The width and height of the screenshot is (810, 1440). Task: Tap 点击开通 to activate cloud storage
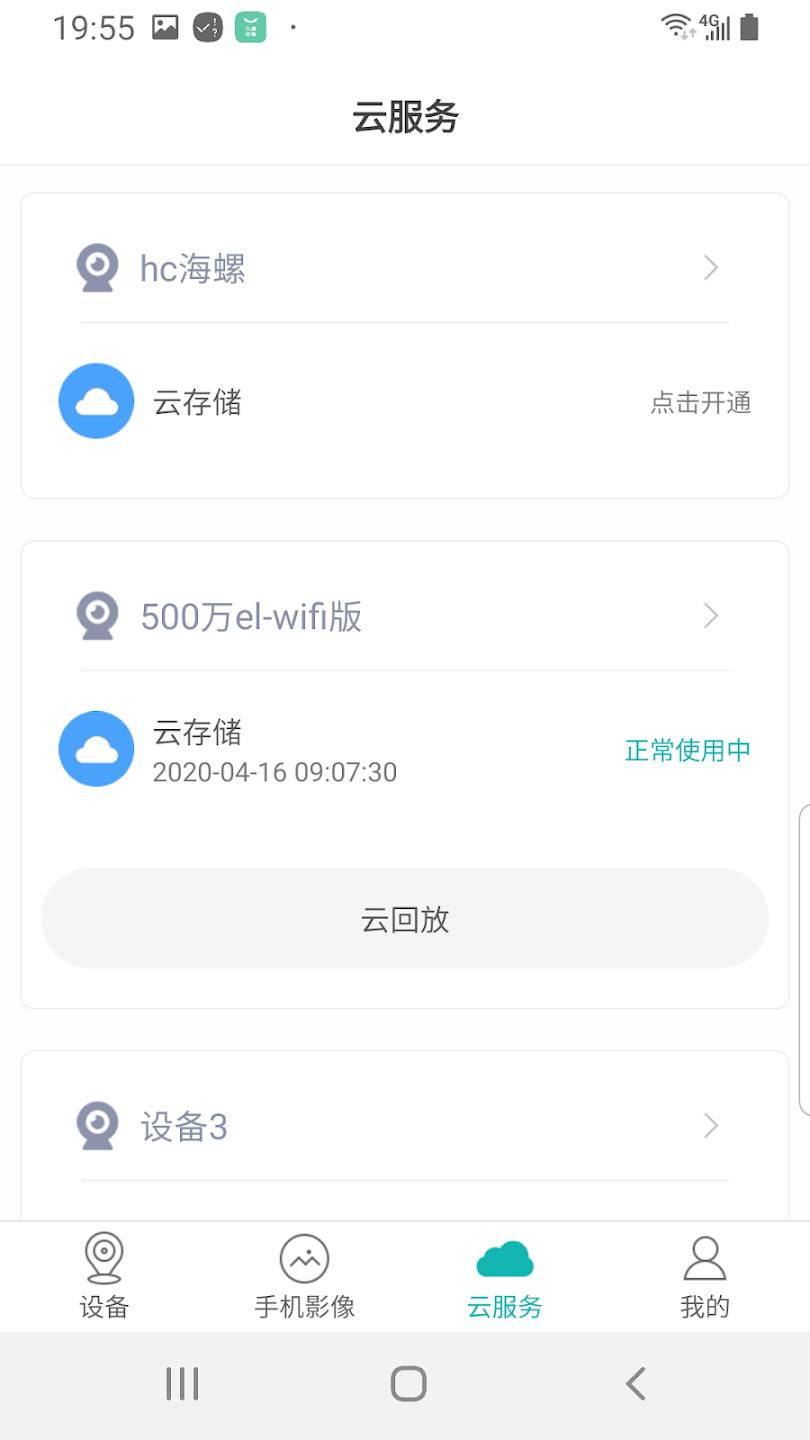pyautogui.click(x=701, y=403)
